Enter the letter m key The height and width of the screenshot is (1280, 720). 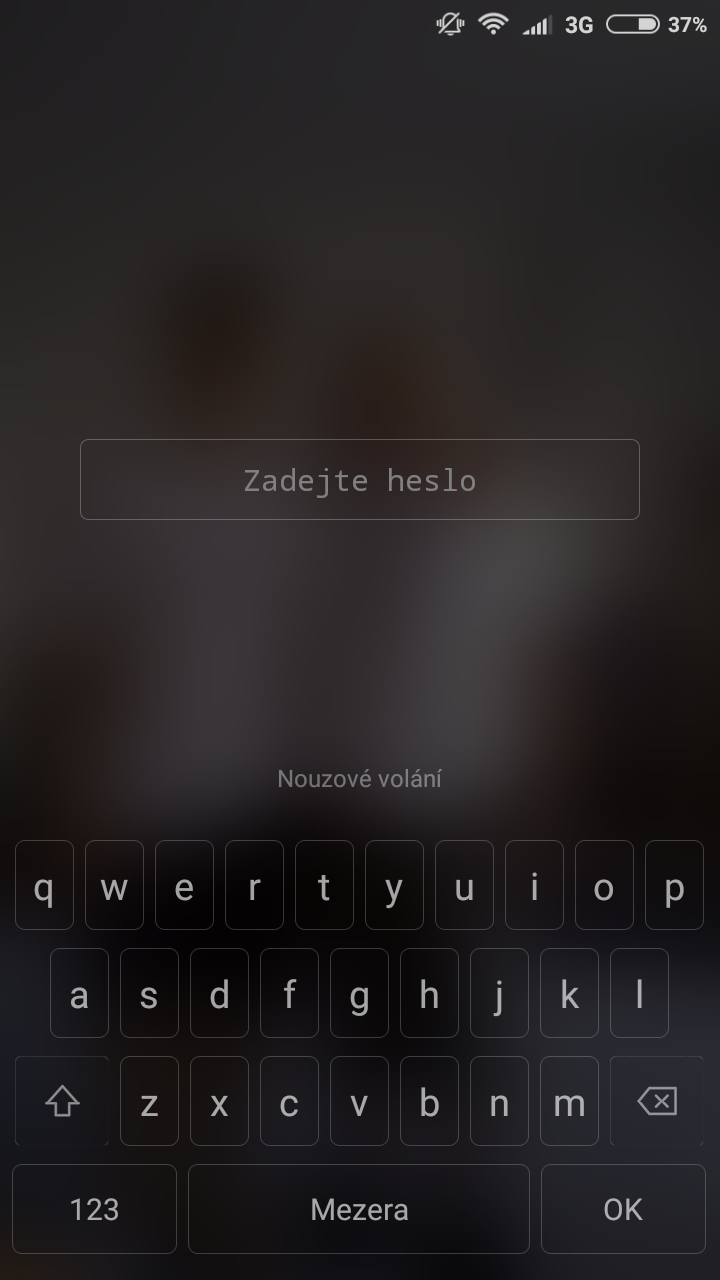(569, 1102)
